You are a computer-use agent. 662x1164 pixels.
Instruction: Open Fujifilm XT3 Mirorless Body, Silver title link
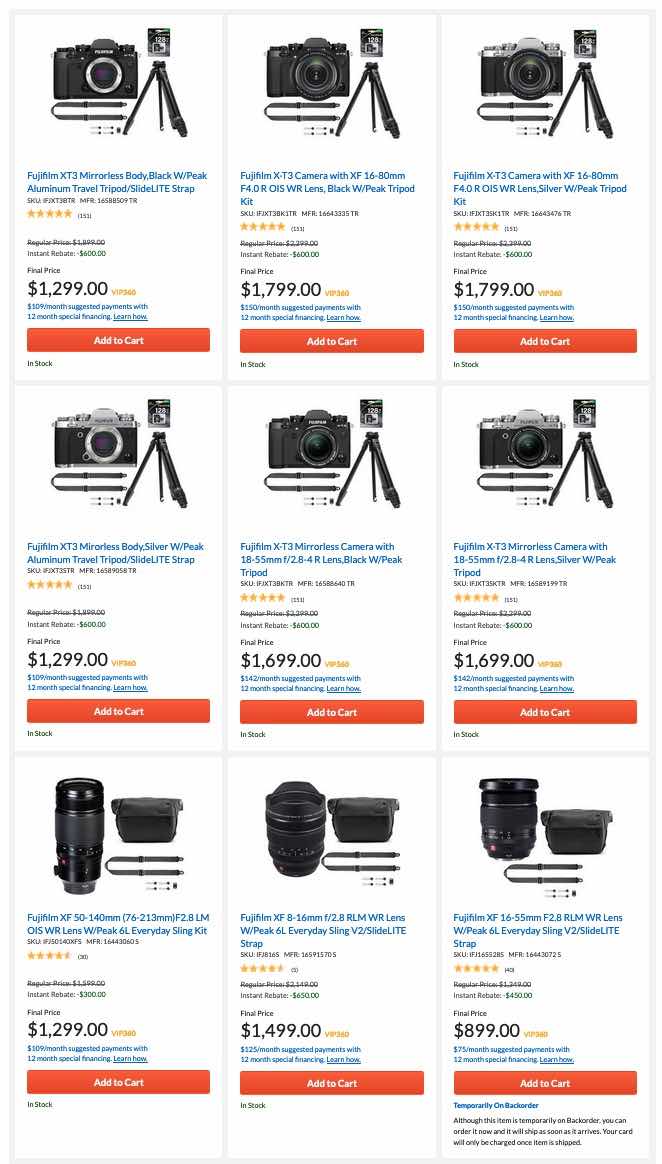[115, 553]
